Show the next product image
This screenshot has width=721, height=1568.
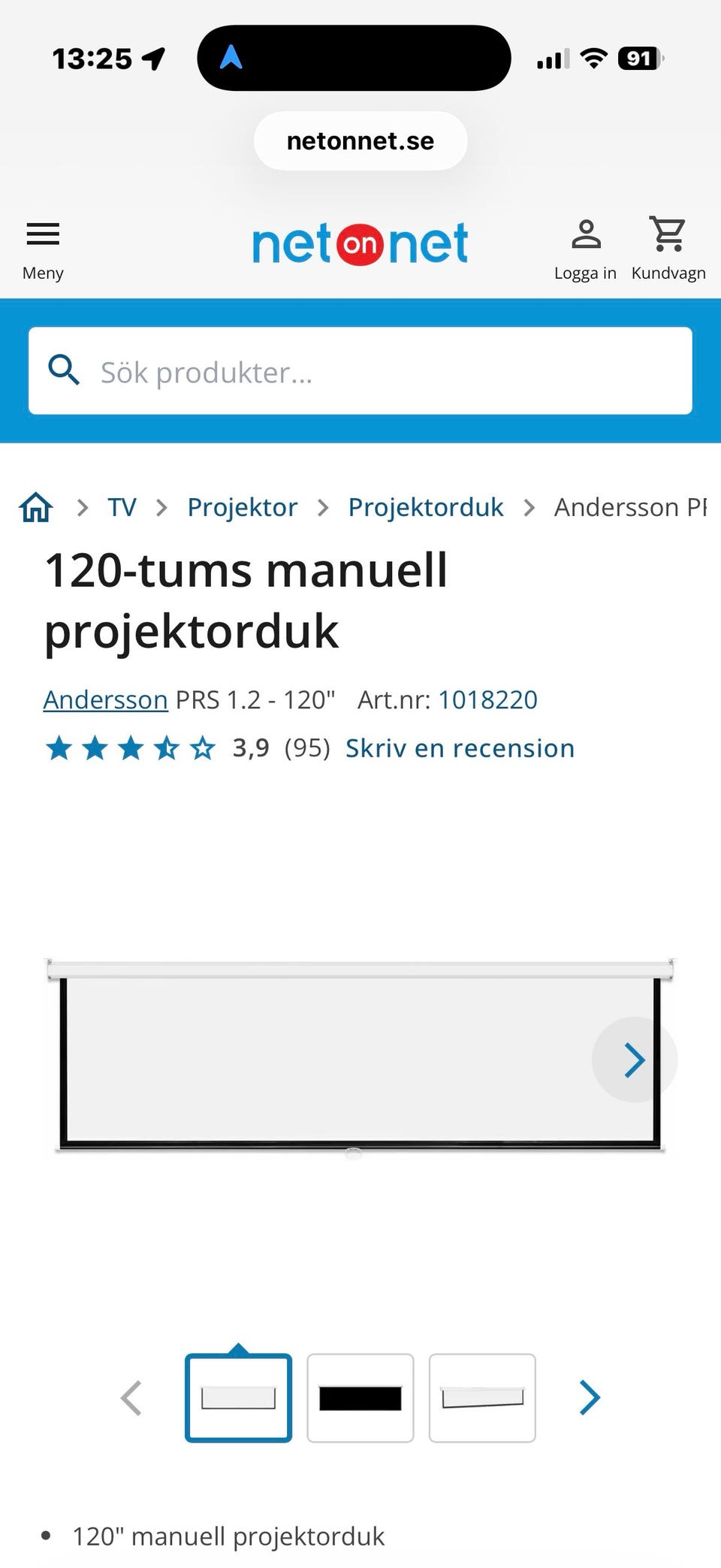click(635, 1059)
